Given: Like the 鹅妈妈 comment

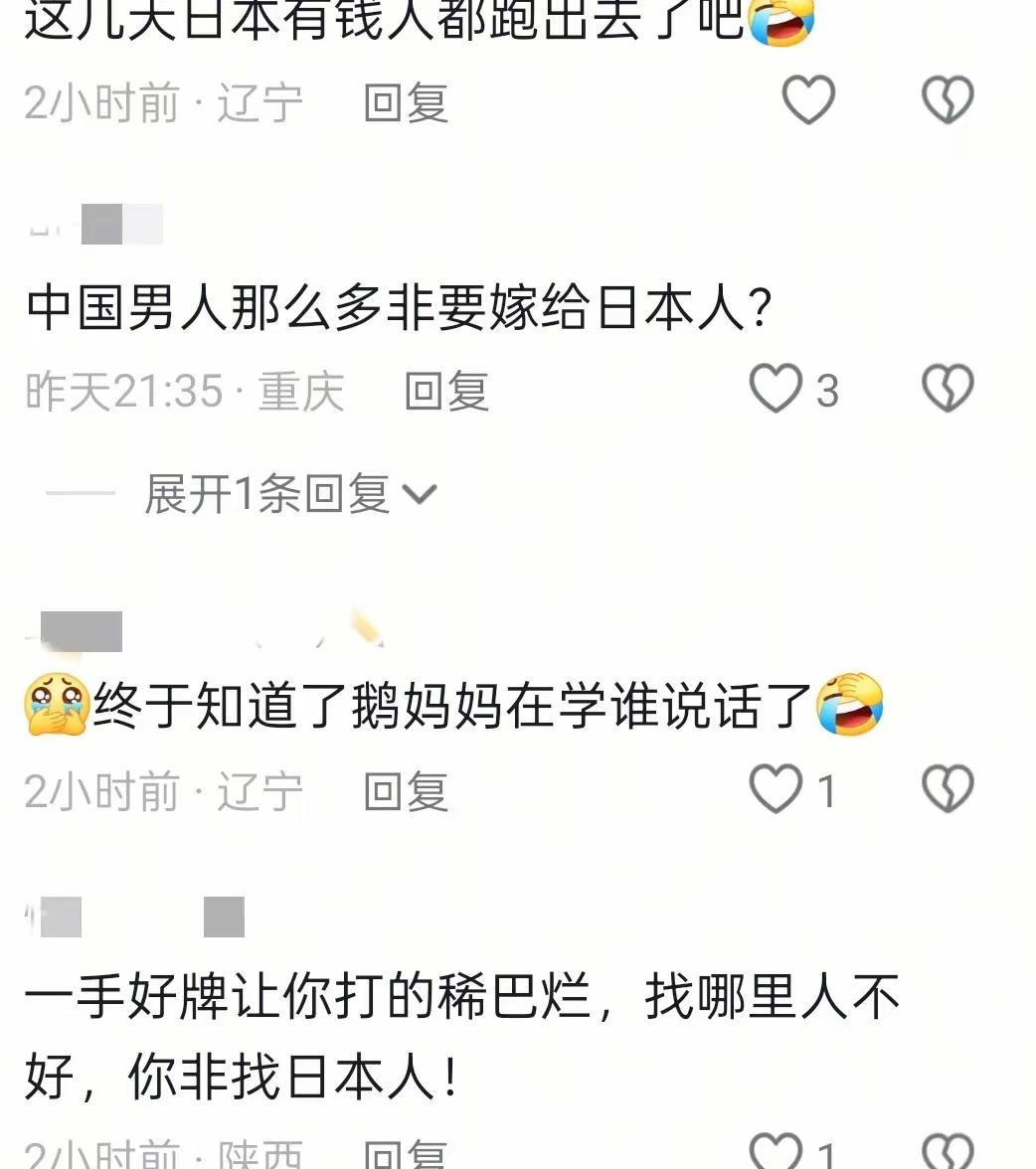Looking at the screenshot, I should coord(776,790).
